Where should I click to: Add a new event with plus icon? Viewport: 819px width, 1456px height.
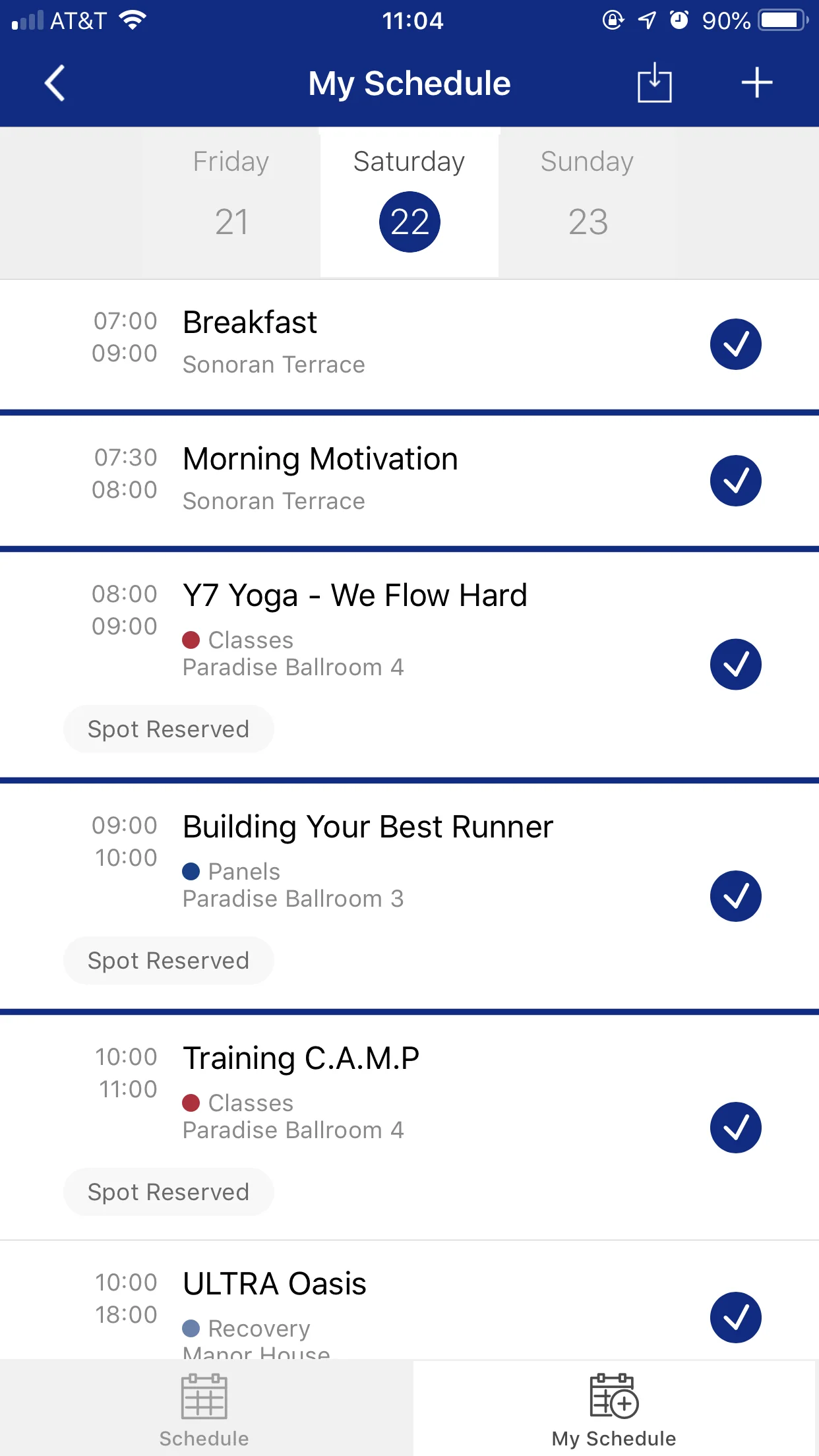pos(756,83)
